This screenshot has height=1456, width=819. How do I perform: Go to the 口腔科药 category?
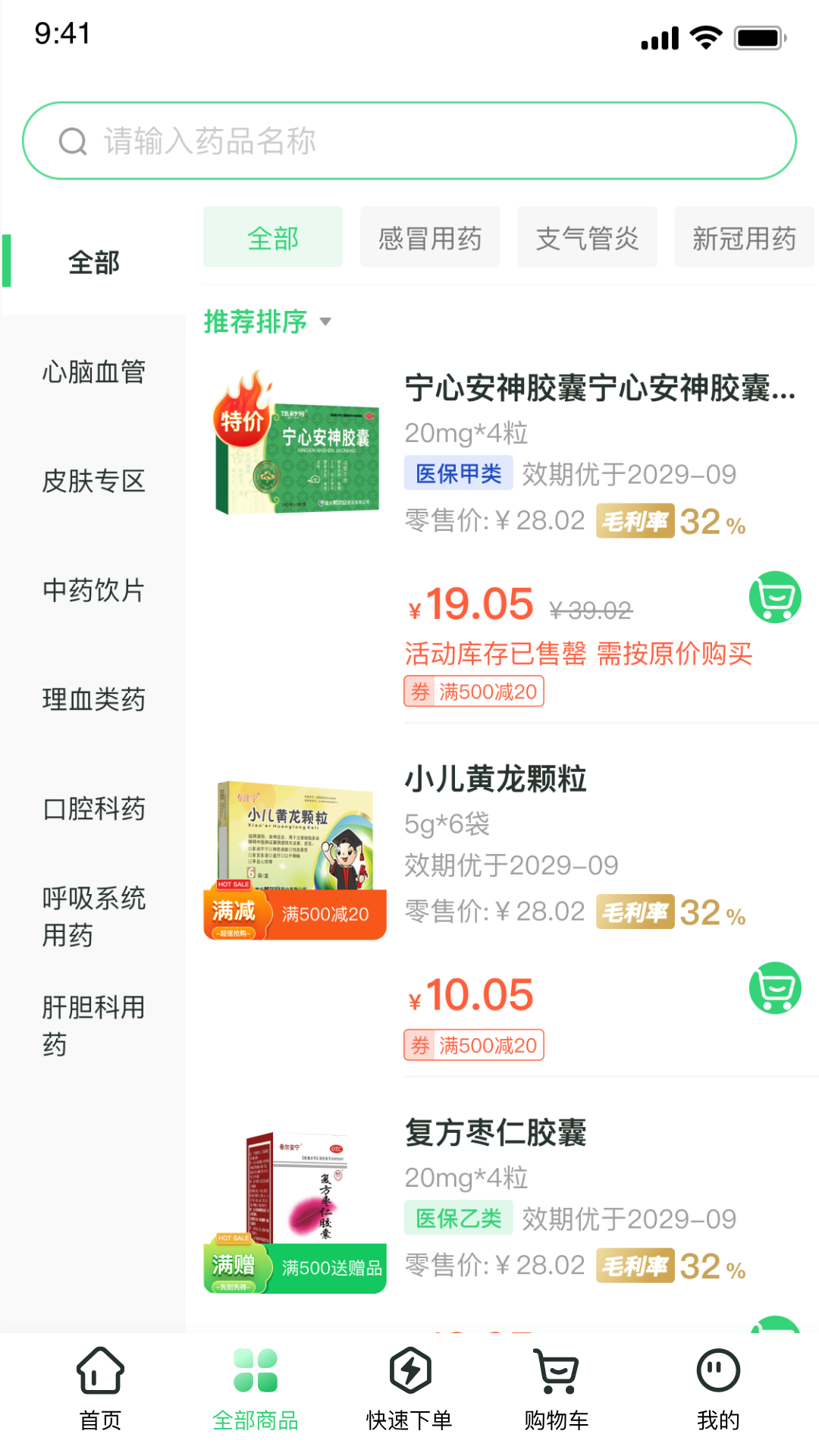tap(93, 808)
